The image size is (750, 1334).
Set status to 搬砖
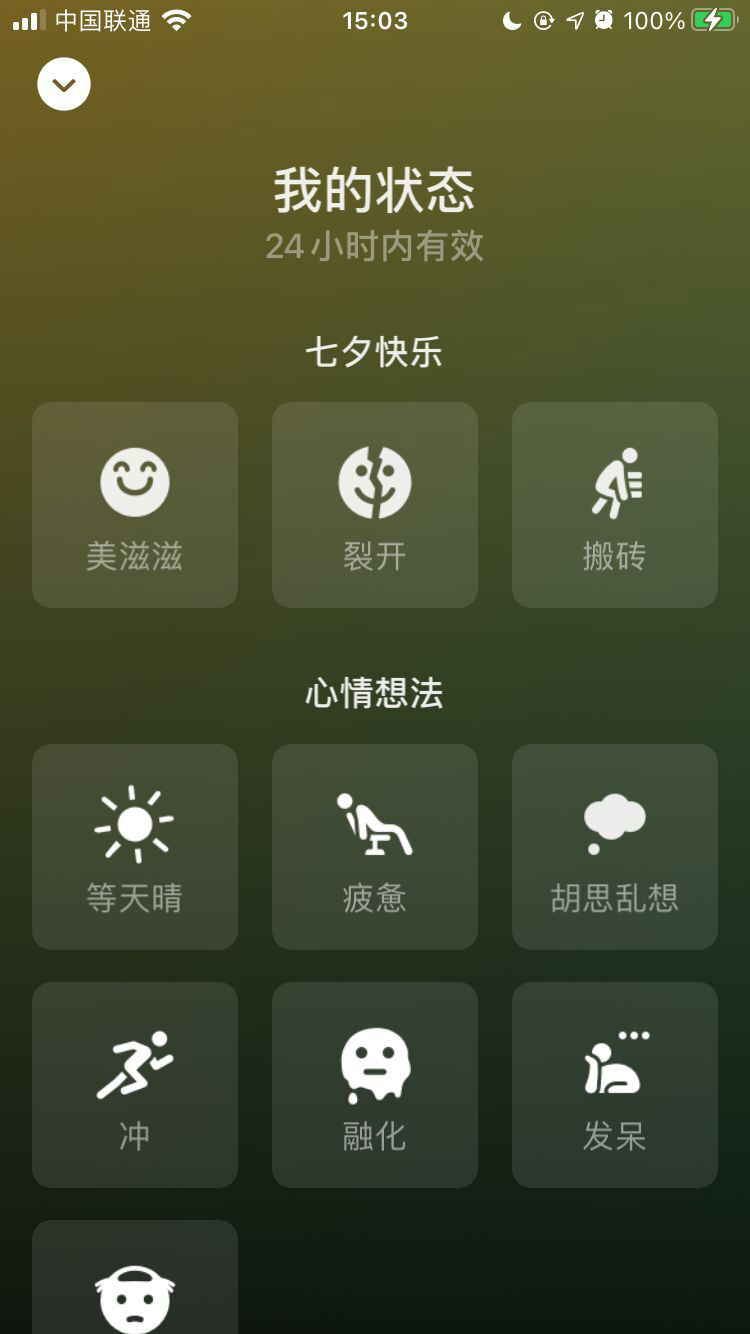click(x=615, y=505)
